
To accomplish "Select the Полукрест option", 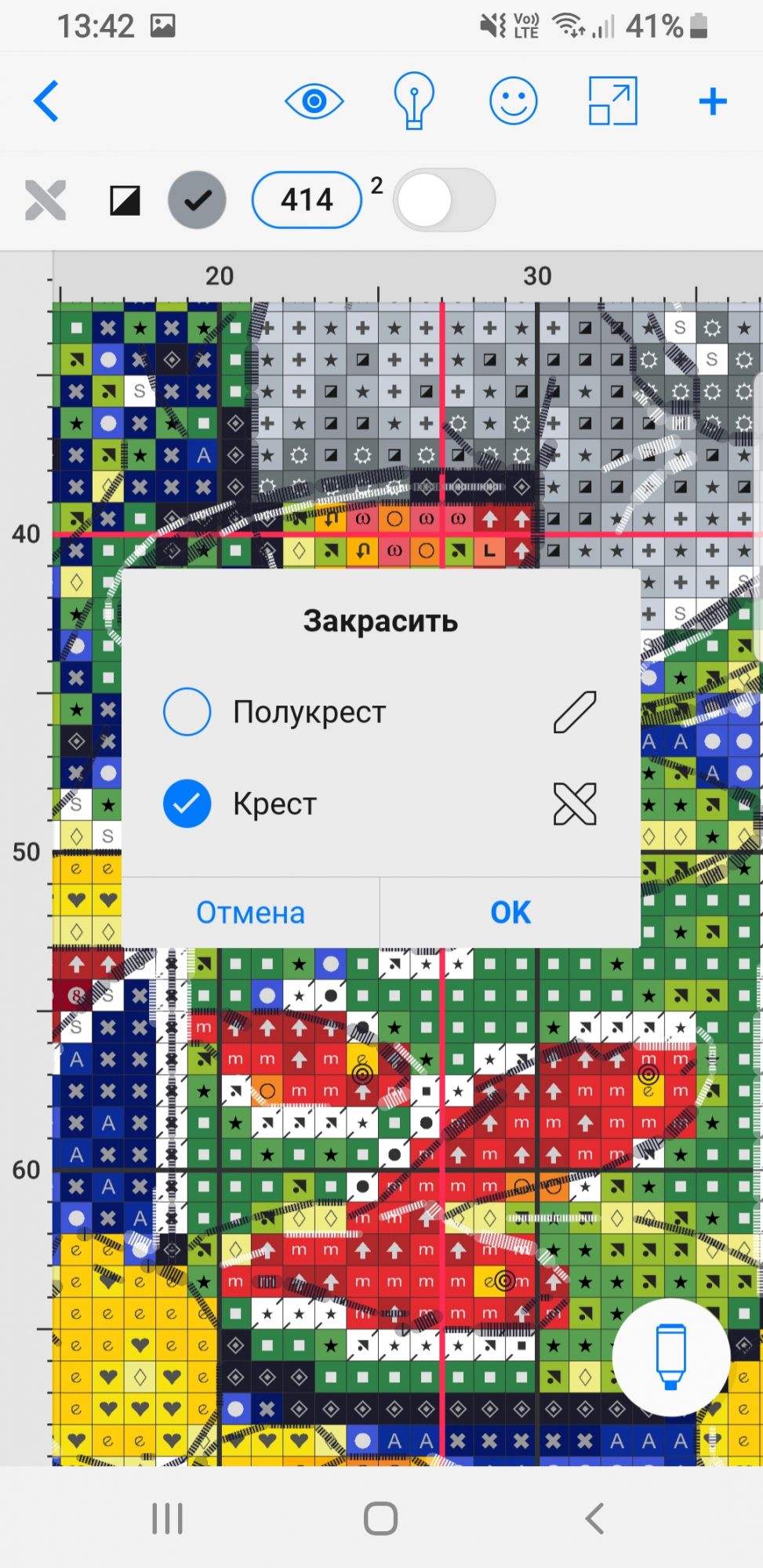I will pos(187,712).
